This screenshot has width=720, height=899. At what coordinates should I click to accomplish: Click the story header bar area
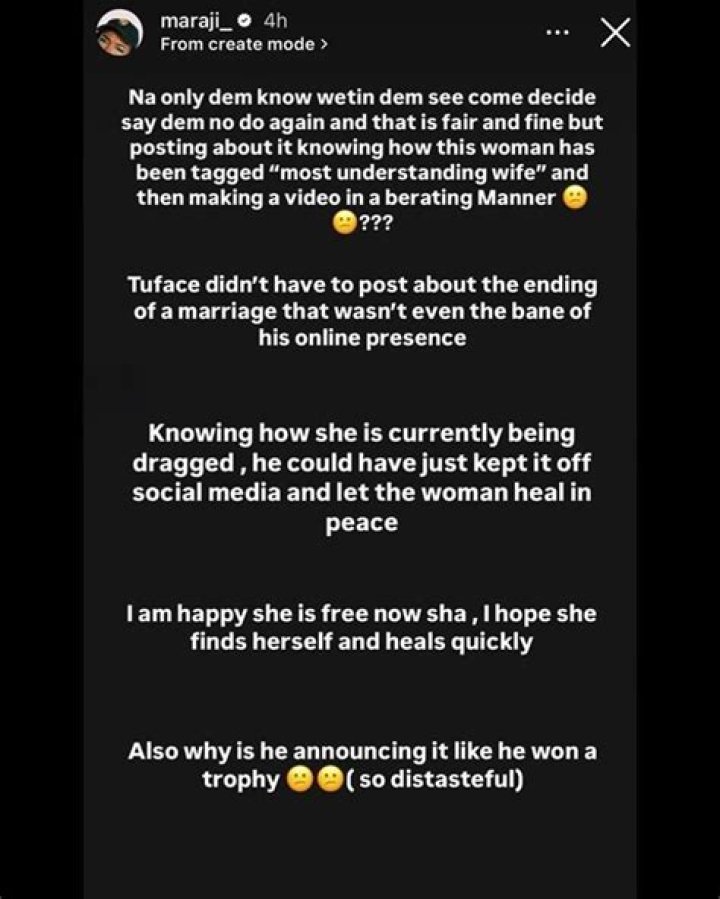(x=360, y=31)
